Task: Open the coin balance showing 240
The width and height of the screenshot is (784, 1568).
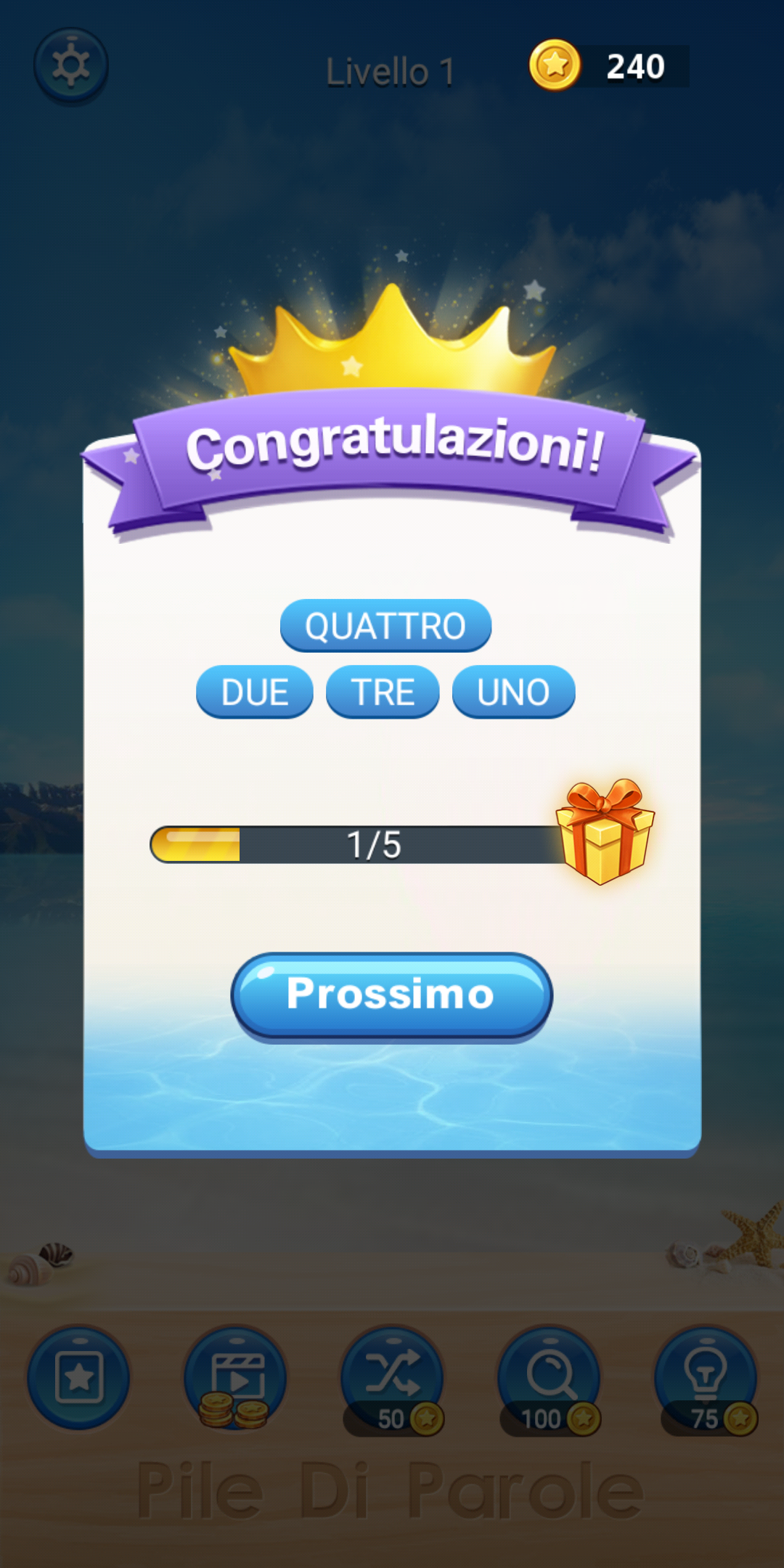Action: pyautogui.click(x=609, y=66)
